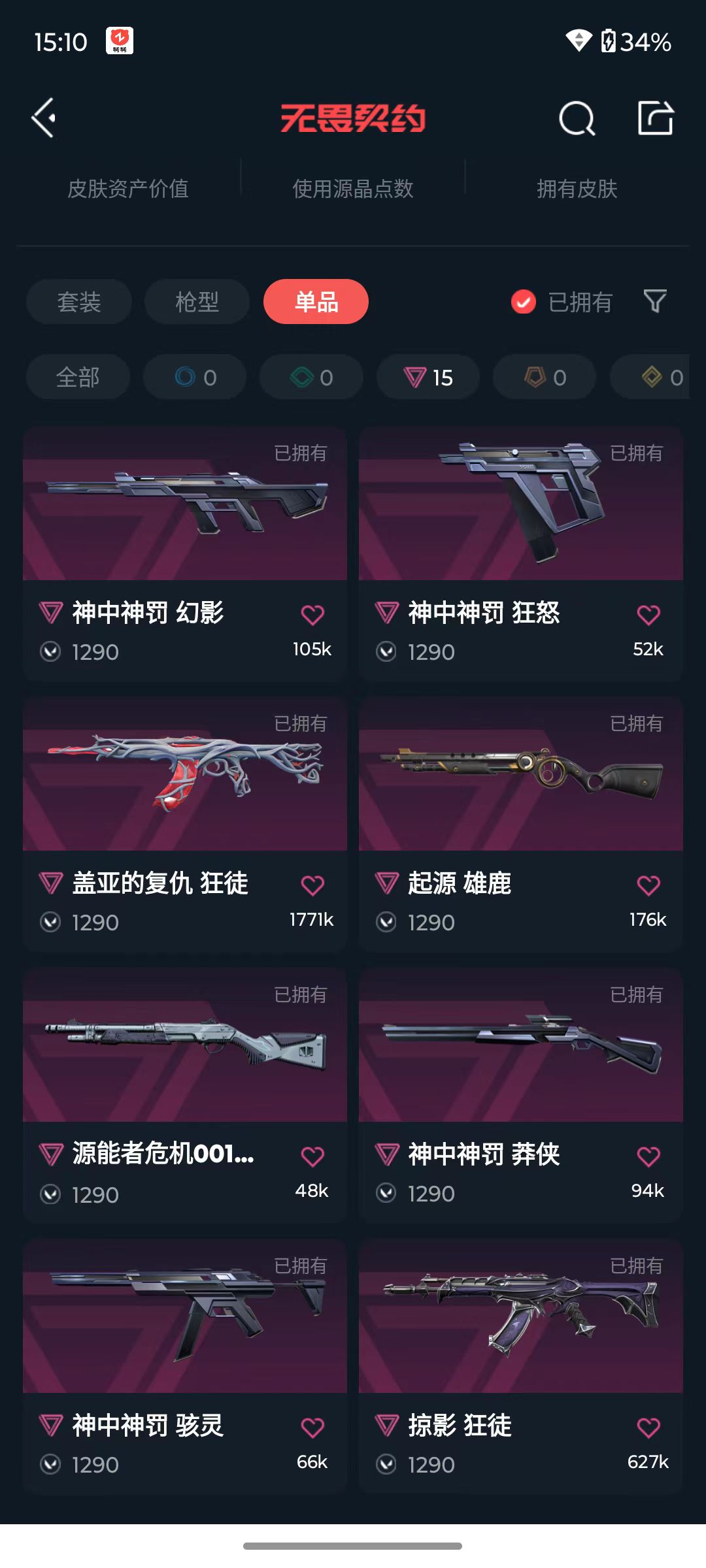Viewport: 706px width, 1568px height.
Task: Open the 盖亚的复仇 狂徒 skin card
Action: [185, 825]
